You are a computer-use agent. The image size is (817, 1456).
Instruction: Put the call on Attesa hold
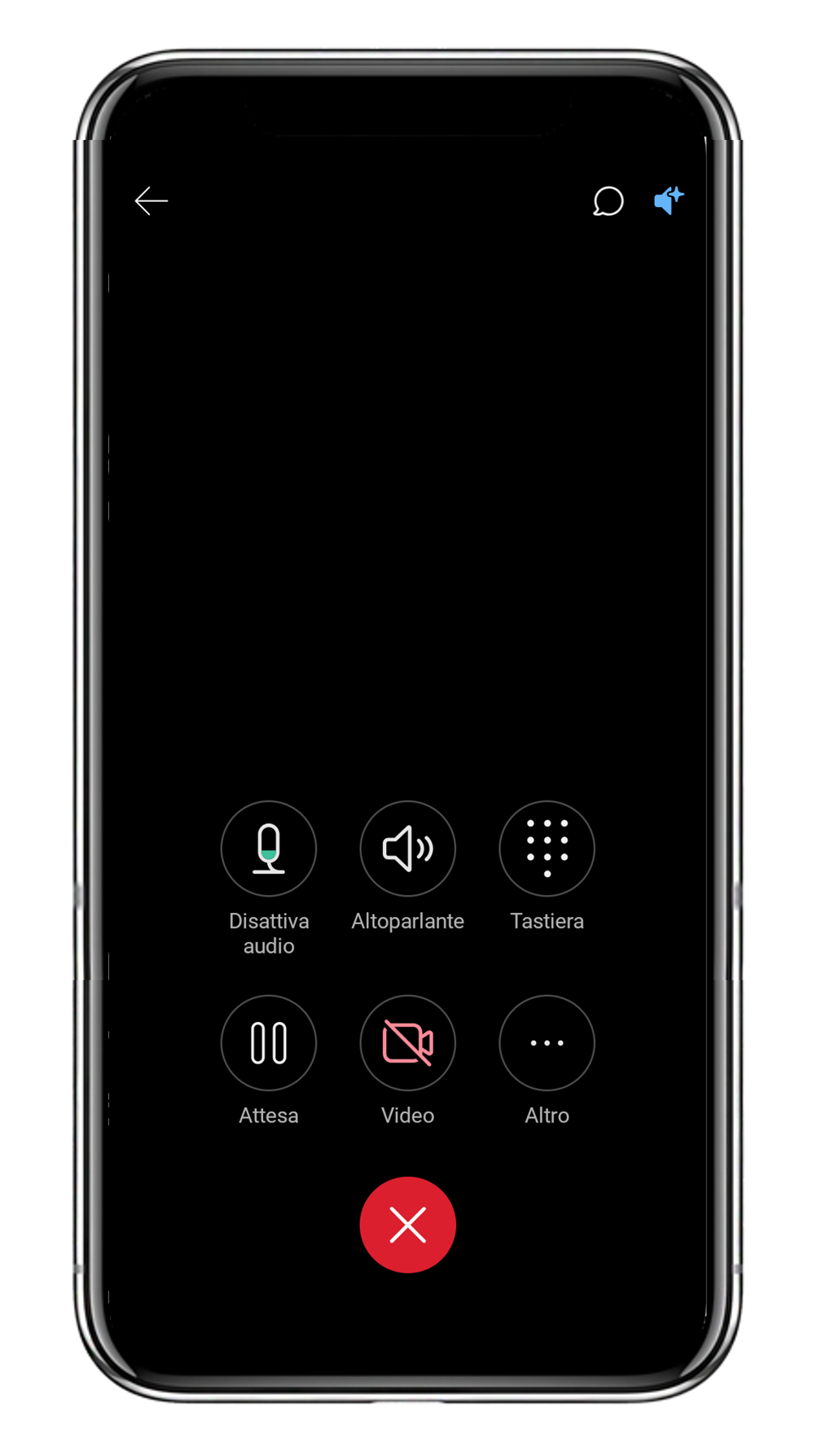(269, 1043)
